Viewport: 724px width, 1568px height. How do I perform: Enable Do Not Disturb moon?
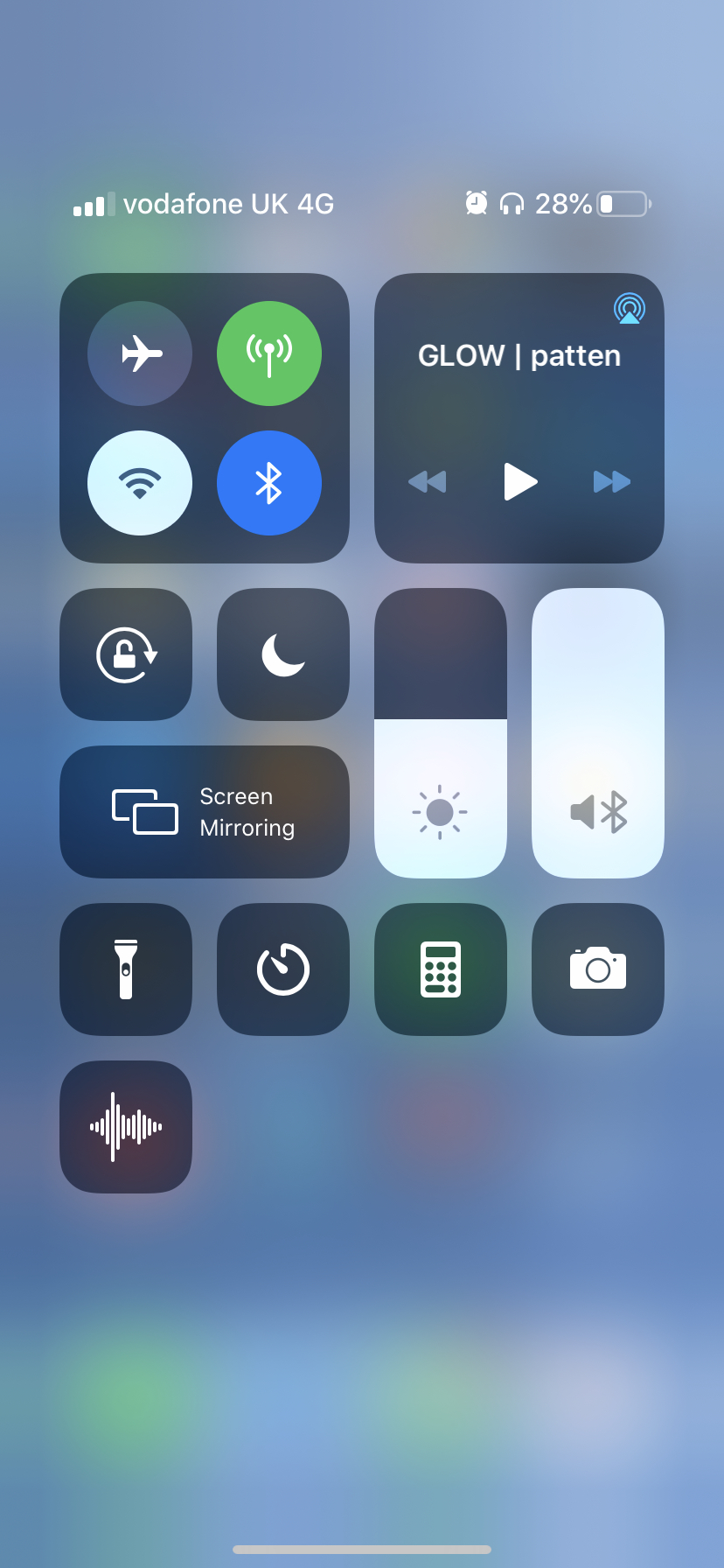point(283,654)
